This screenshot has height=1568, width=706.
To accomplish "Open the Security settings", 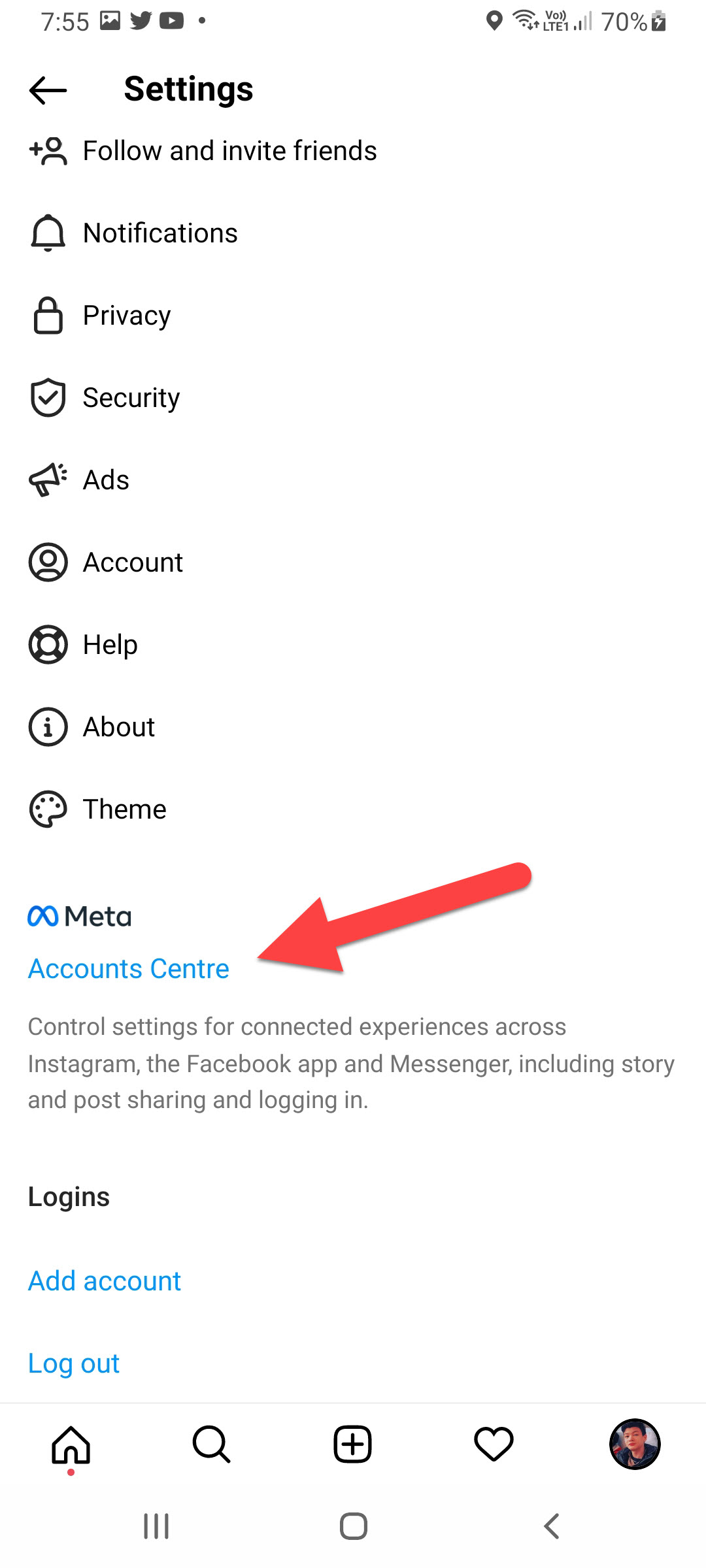I will tap(131, 398).
